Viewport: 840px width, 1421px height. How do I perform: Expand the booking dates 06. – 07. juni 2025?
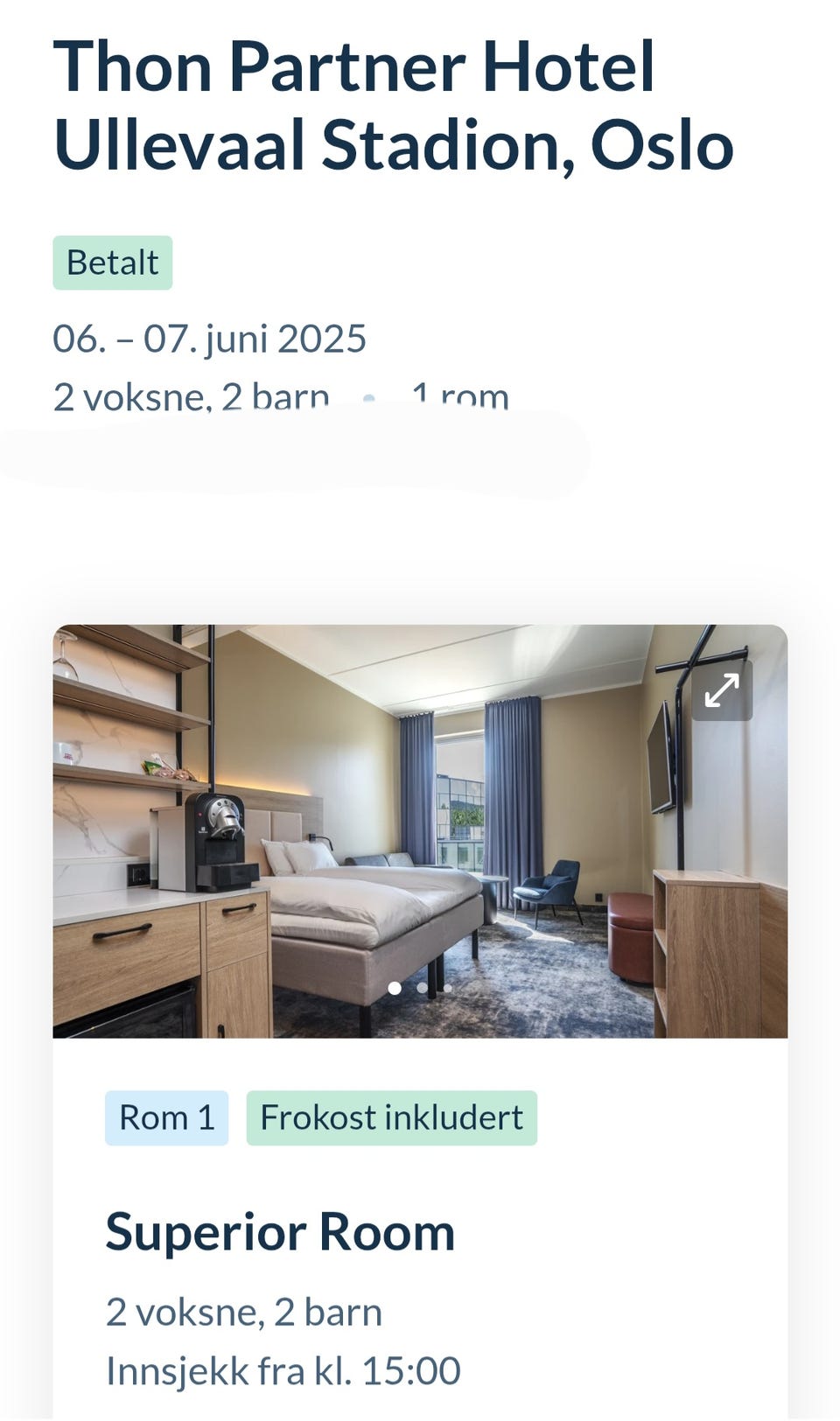click(x=210, y=337)
